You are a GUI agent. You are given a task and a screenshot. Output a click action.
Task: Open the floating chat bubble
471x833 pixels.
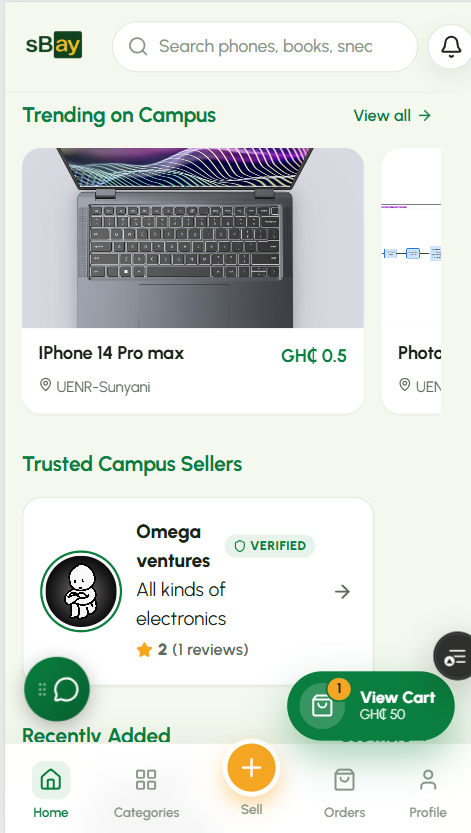(x=57, y=690)
